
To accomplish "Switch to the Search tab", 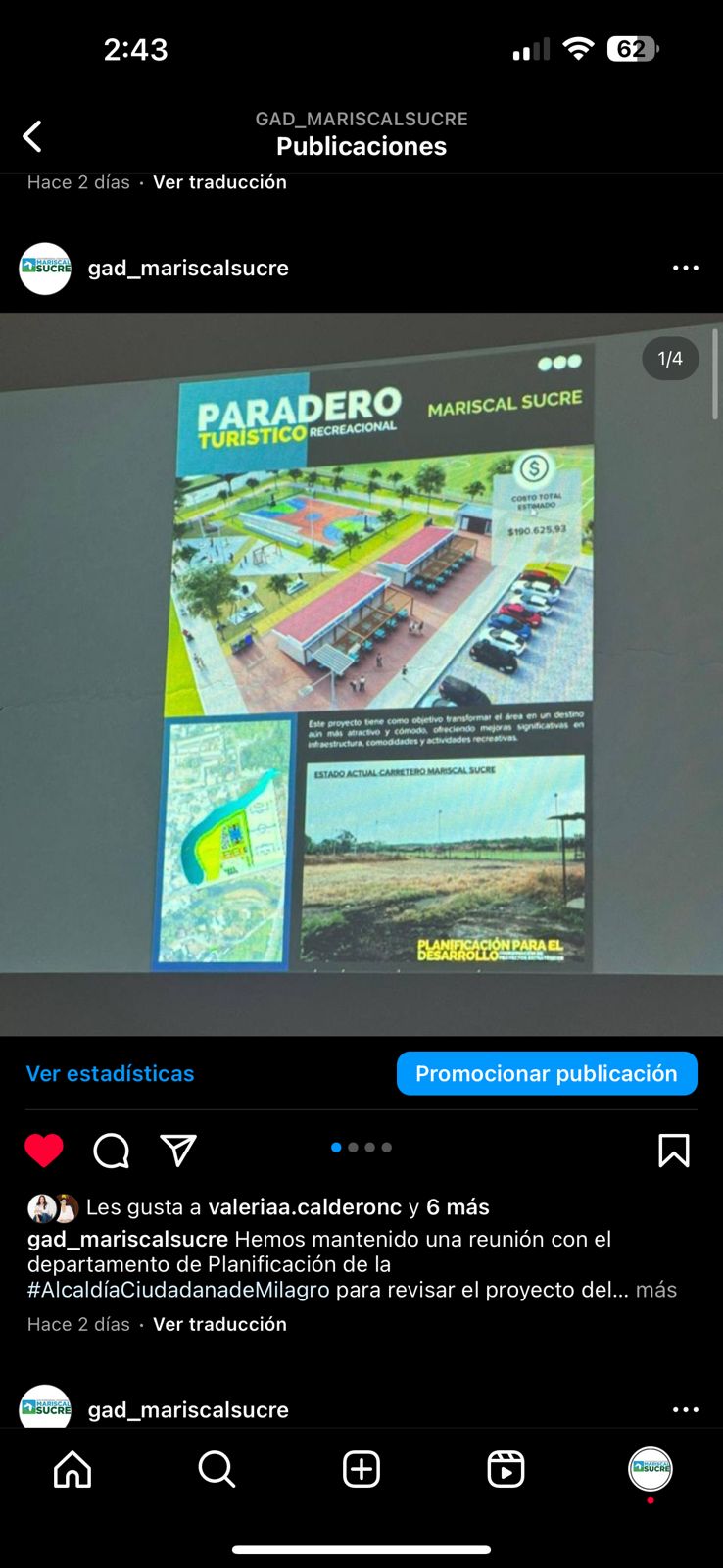I will [217, 1469].
